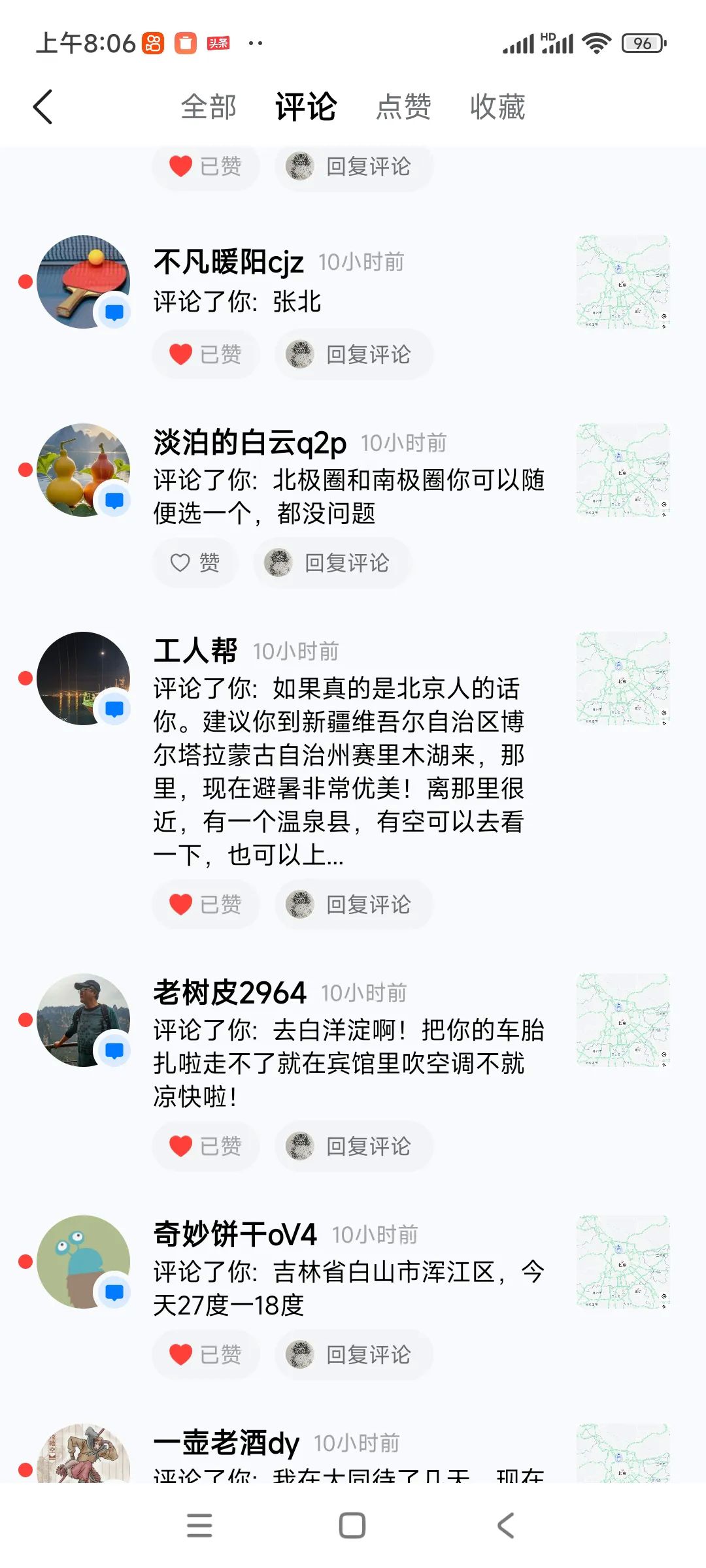The image size is (706, 1568).
Task: Unlike the comment from 老树皮2964
Action: click(205, 1146)
